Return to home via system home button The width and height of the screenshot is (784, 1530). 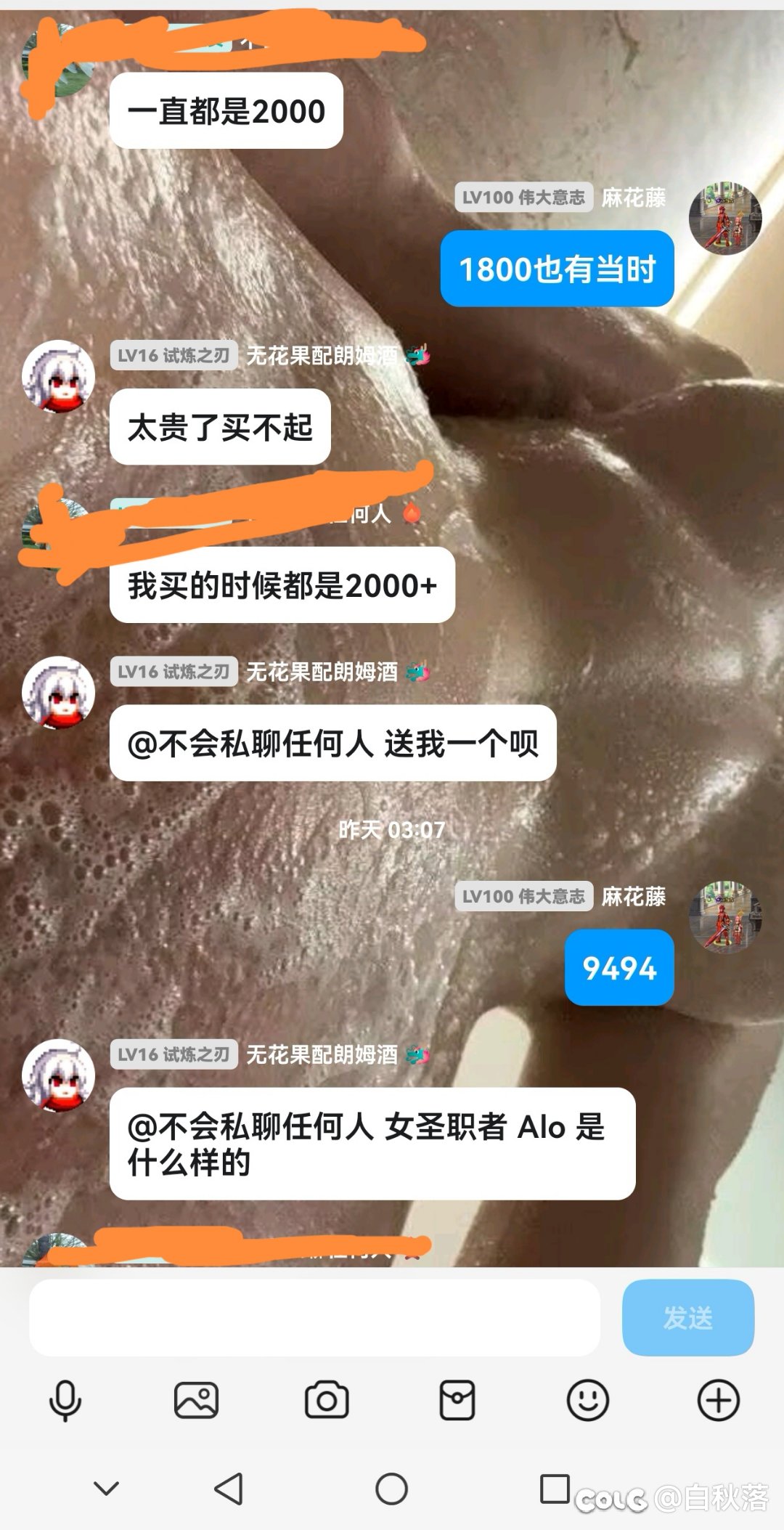pos(391,1489)
